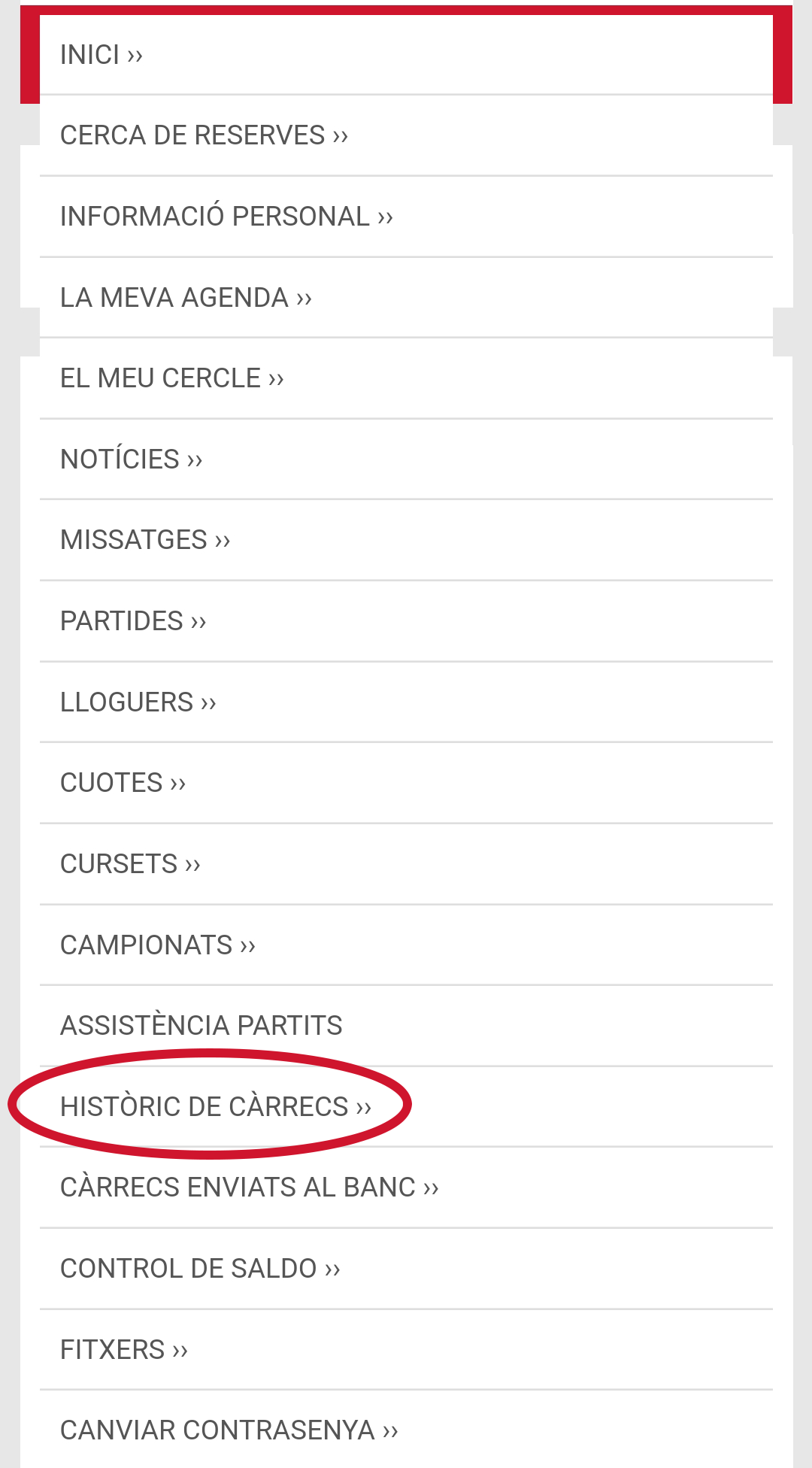
Task: Go to Partides
Action: [133, 621]
